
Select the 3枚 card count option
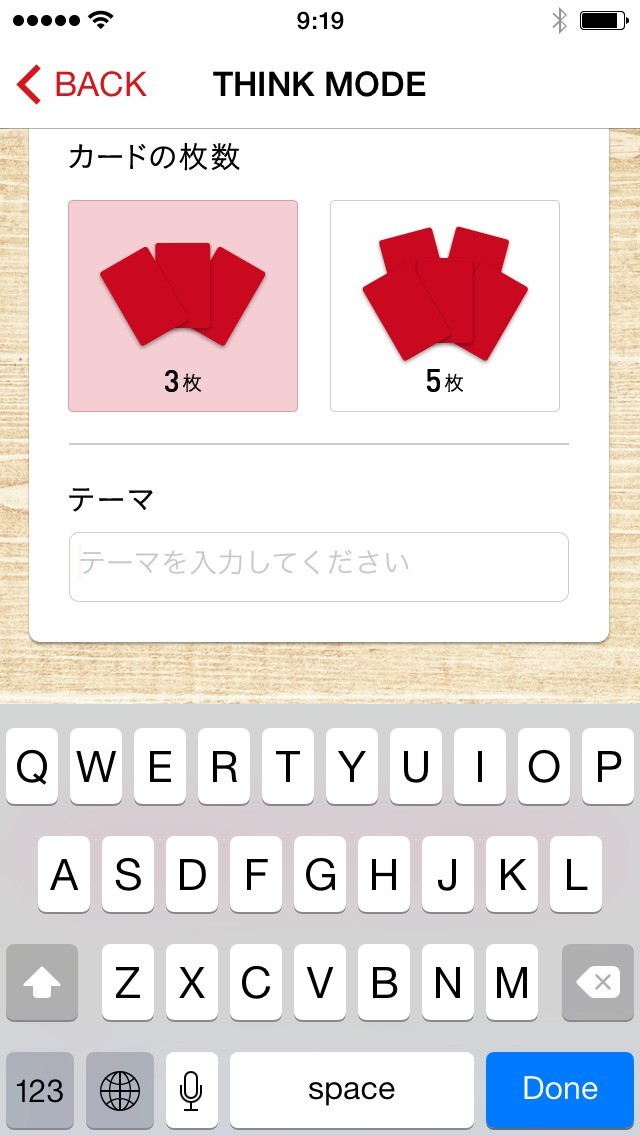click(183, 306)
